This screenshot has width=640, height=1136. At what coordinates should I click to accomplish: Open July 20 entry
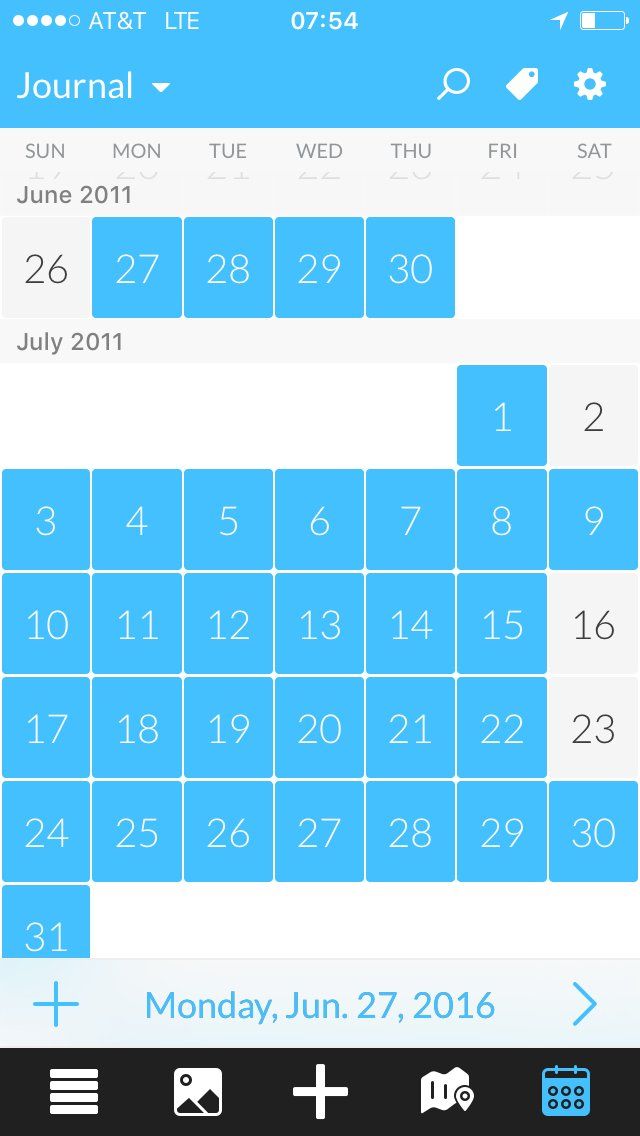pyautogui.click(x=319, y=728)
